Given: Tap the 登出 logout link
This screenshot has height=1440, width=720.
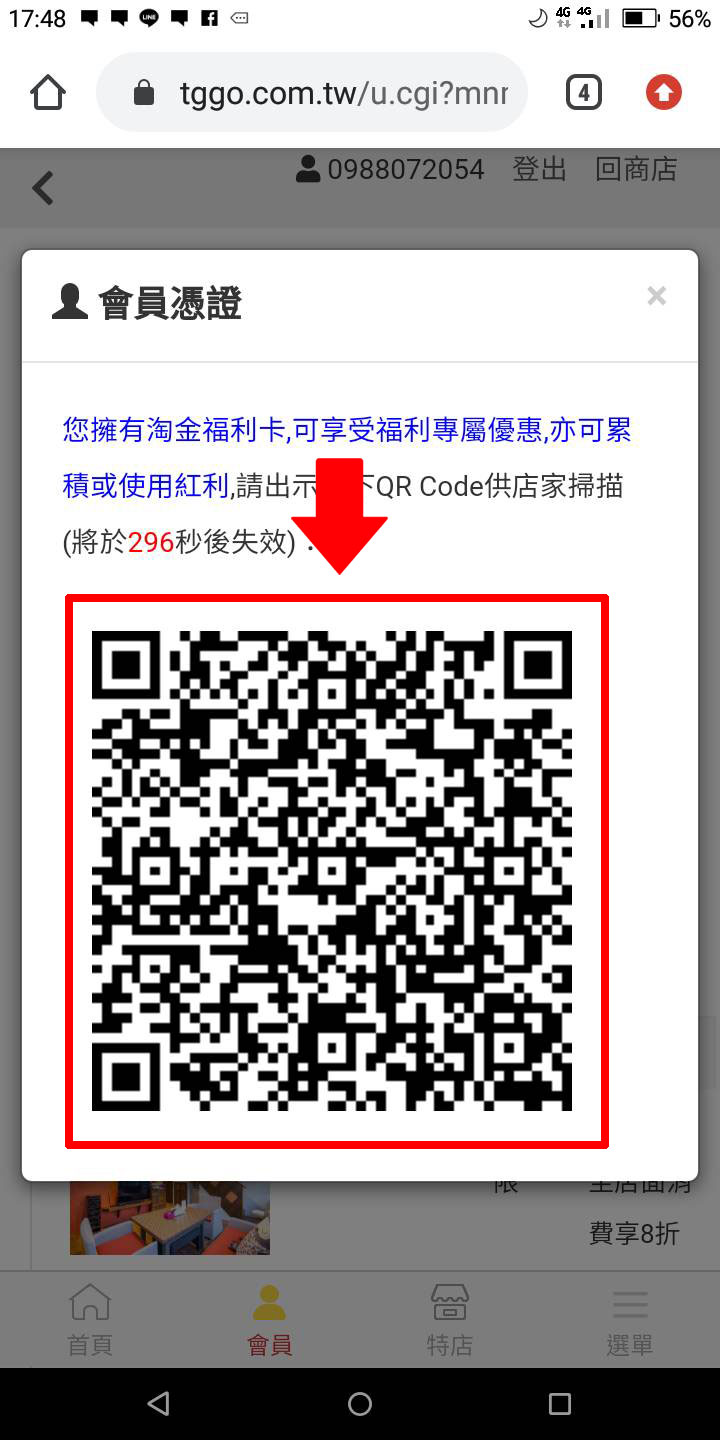Looking at the screenshot, I should coord(539,170).
